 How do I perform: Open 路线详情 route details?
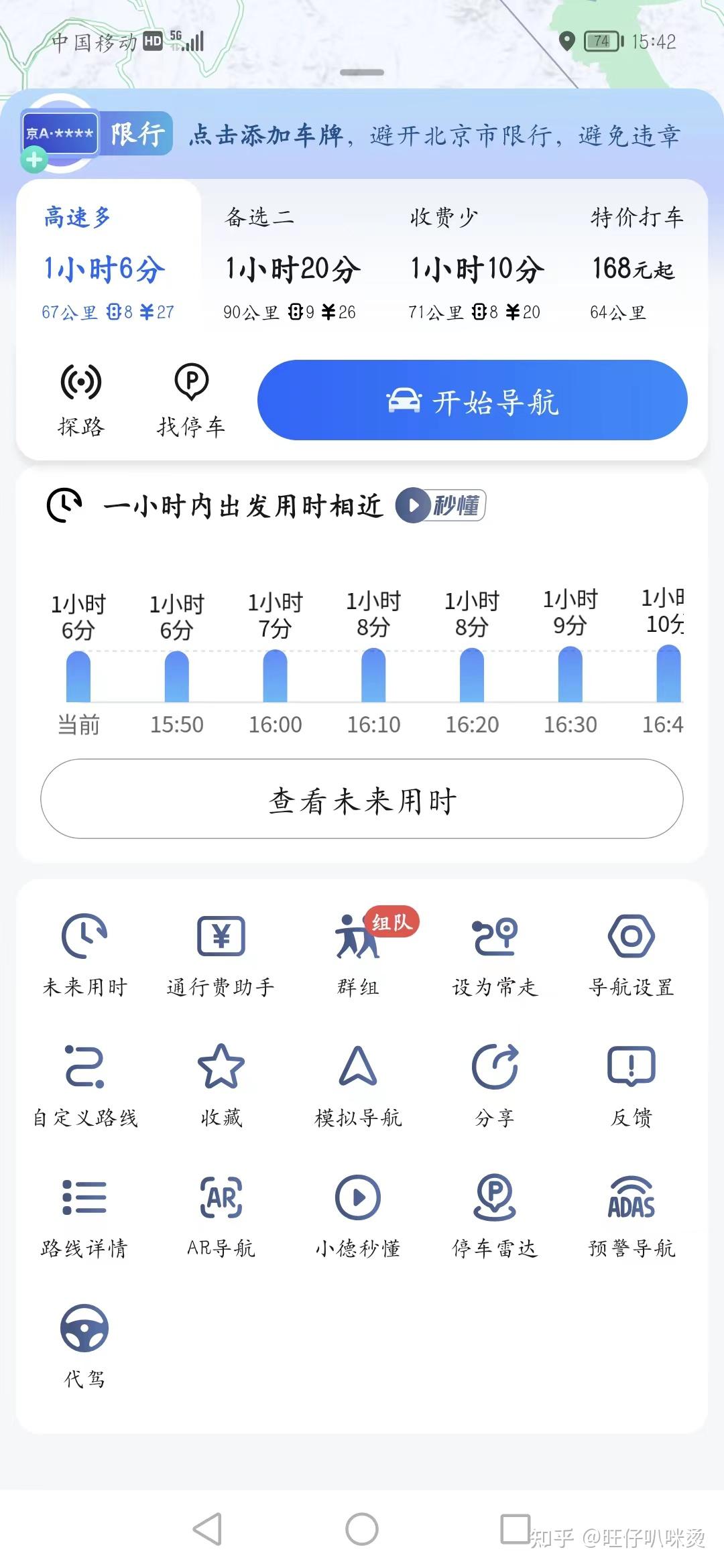[x=84, y=1216]
